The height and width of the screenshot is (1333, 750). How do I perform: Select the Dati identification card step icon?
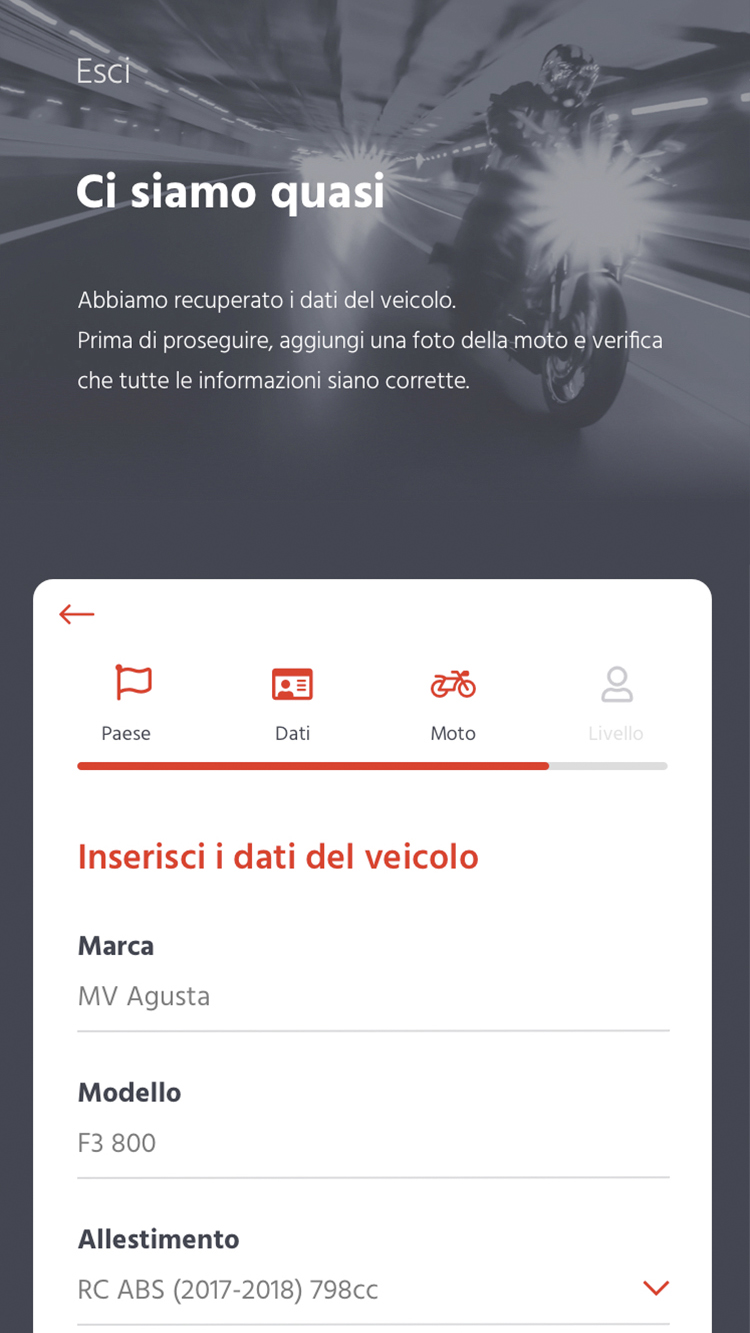(292, 683)
